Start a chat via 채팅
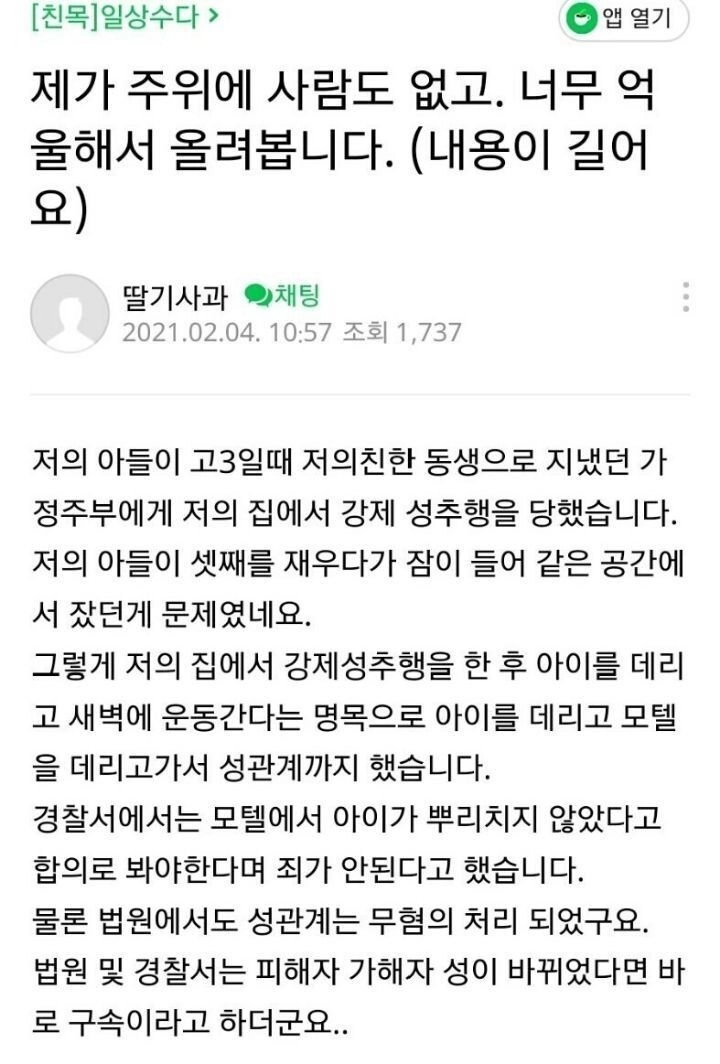Screen dimensions: 720x1064 coord(282,295)
